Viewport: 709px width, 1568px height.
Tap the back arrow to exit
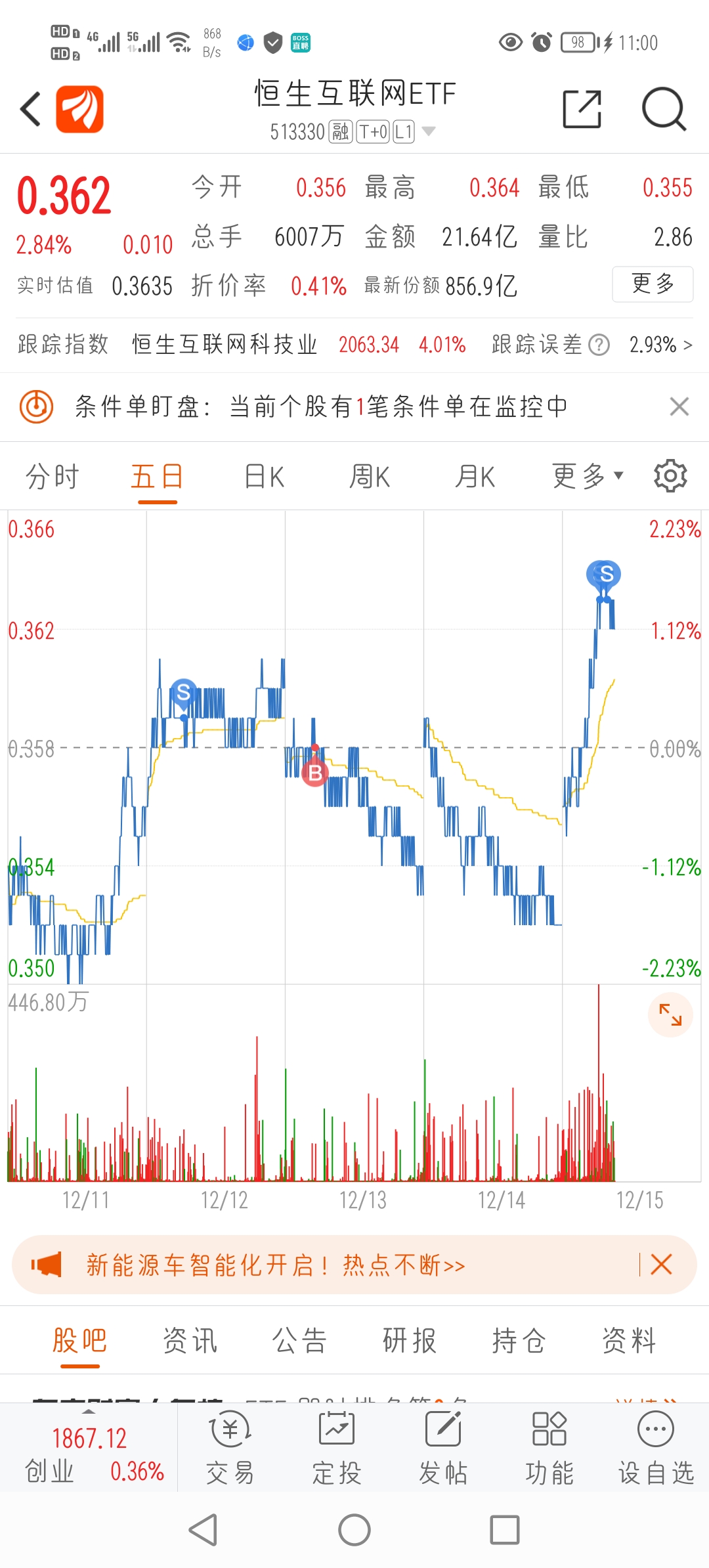click(30, 108)
